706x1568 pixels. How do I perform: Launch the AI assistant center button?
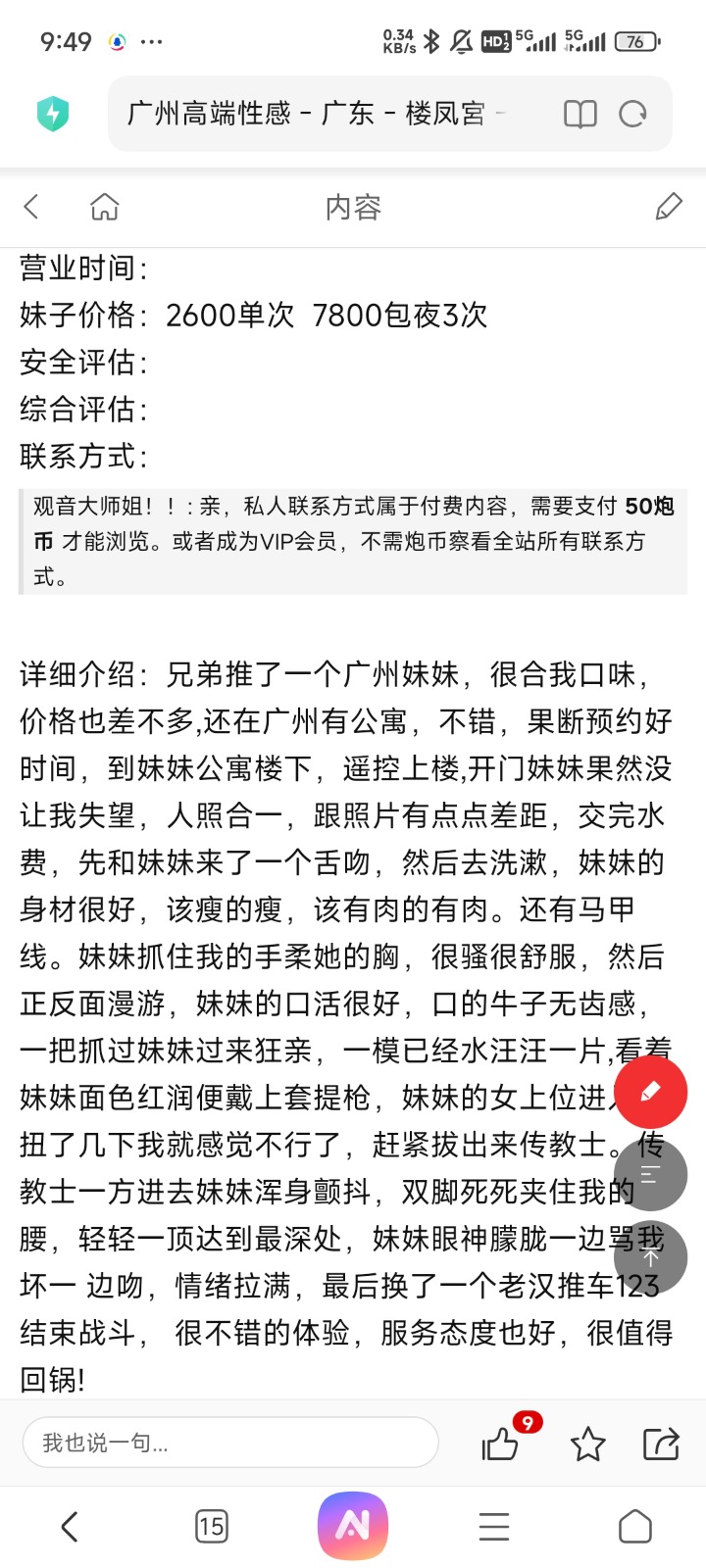353,1526
